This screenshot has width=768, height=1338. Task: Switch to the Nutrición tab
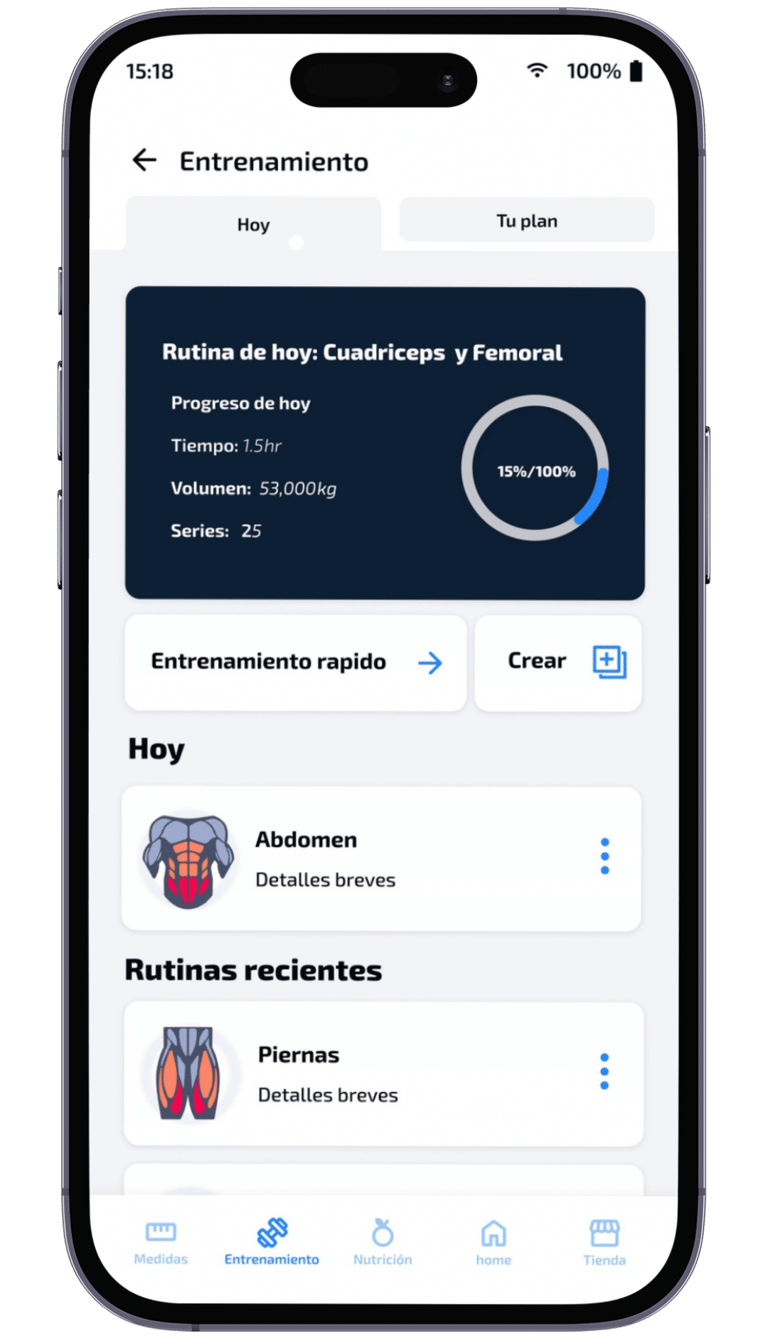[x=382, y=1243]
